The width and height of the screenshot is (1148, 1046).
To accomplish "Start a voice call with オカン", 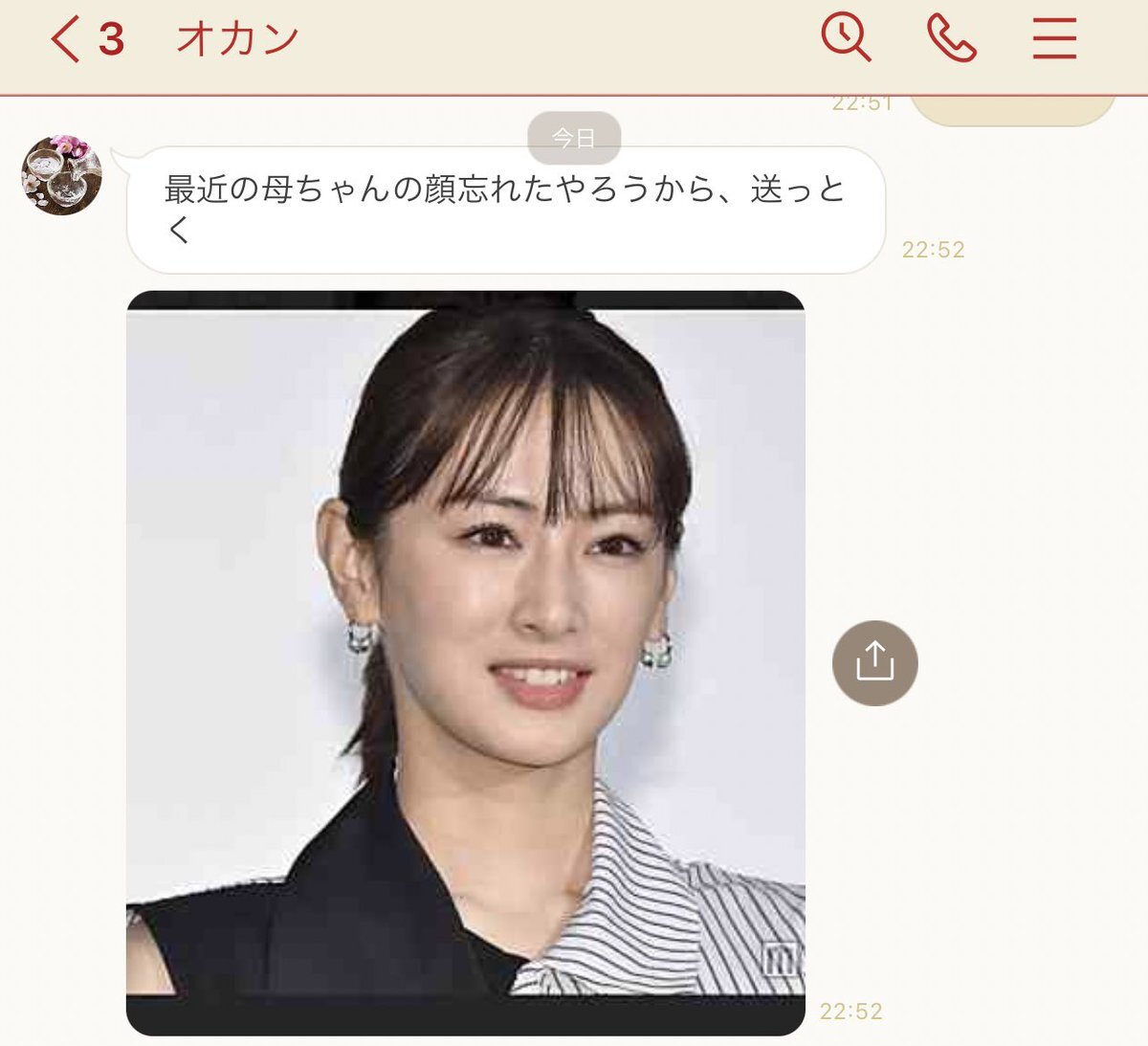I will (951, 39).
